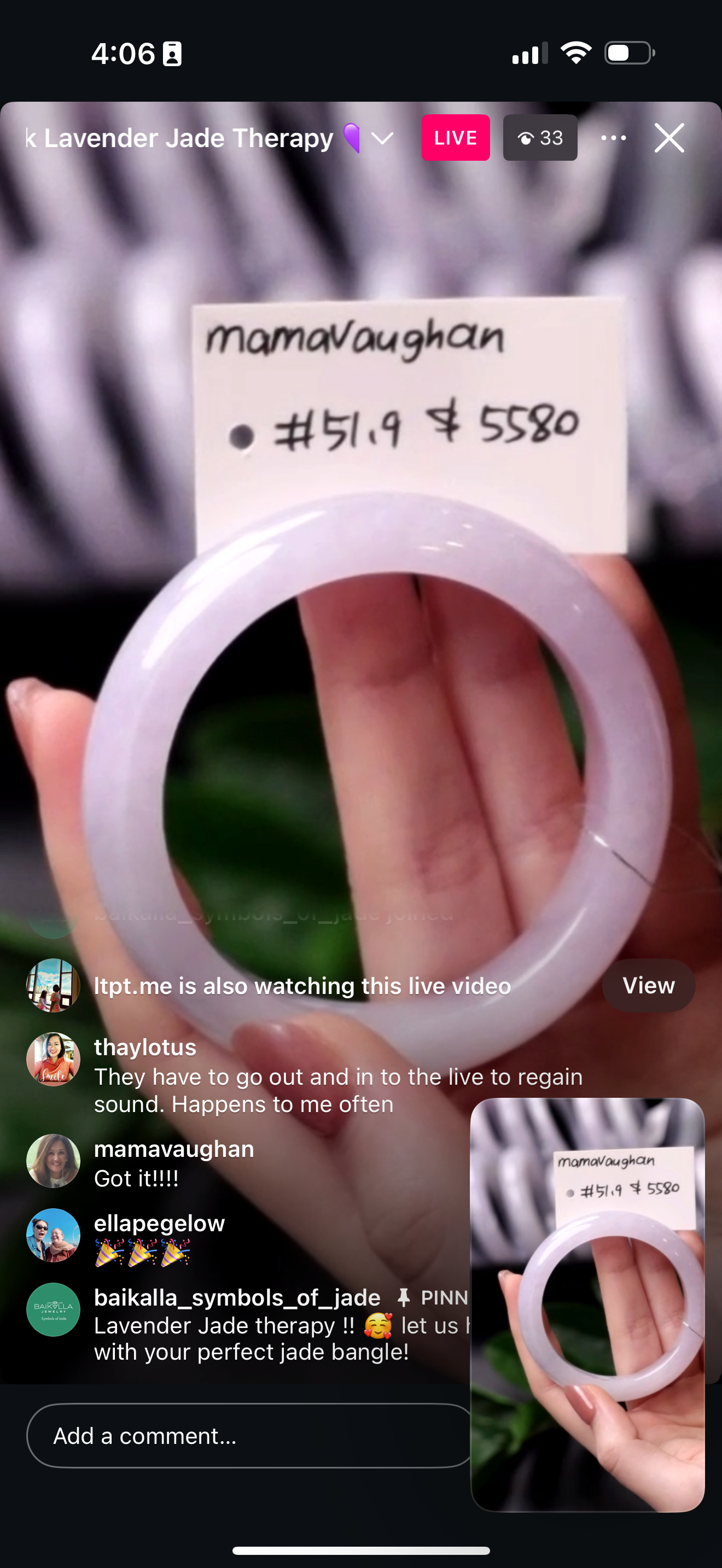Expand the Lavender Jade Therapy title dropdown
Screen dimensions: 722x1568
pyautogui.click(x=382, y=138)
